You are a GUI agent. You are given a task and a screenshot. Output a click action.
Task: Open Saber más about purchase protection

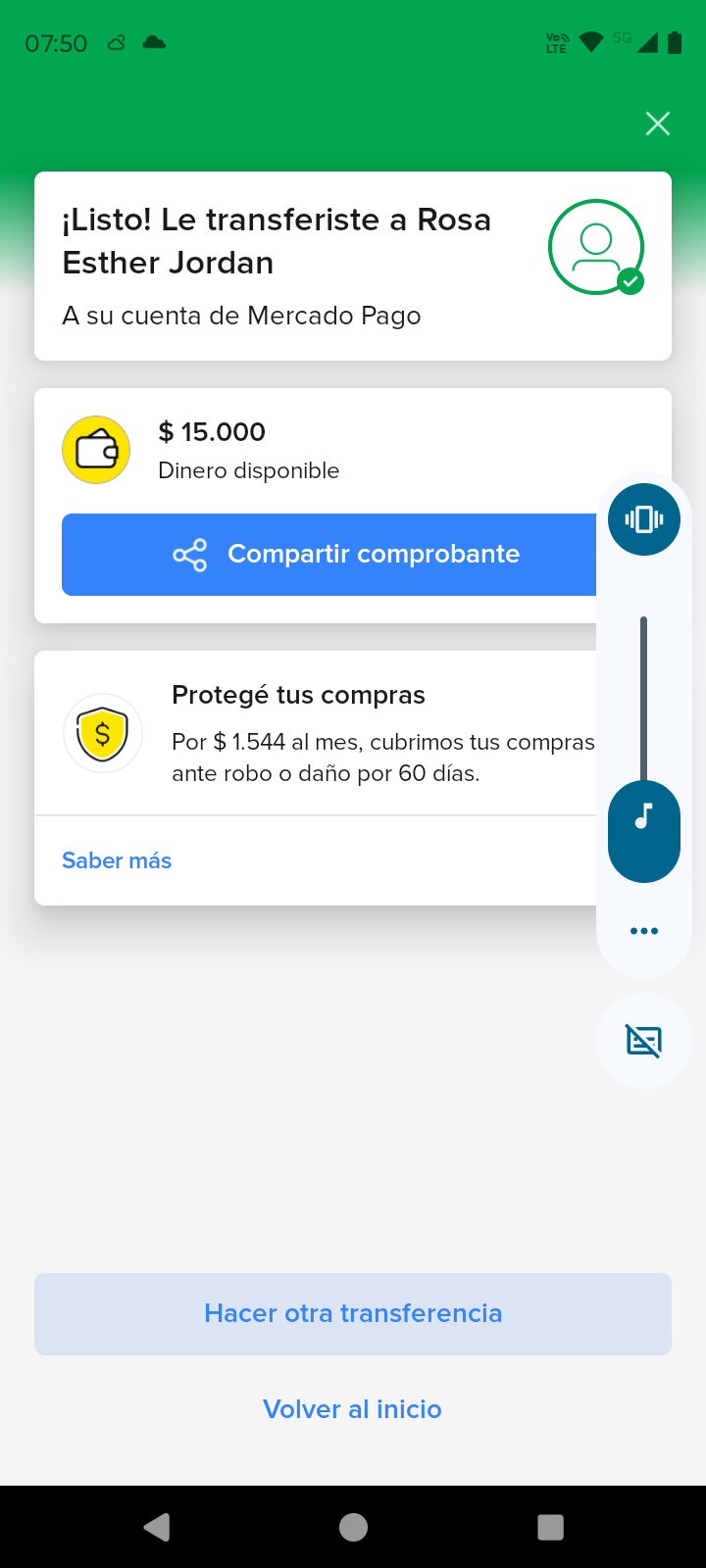pyautogui.click(x=117, y=860)
